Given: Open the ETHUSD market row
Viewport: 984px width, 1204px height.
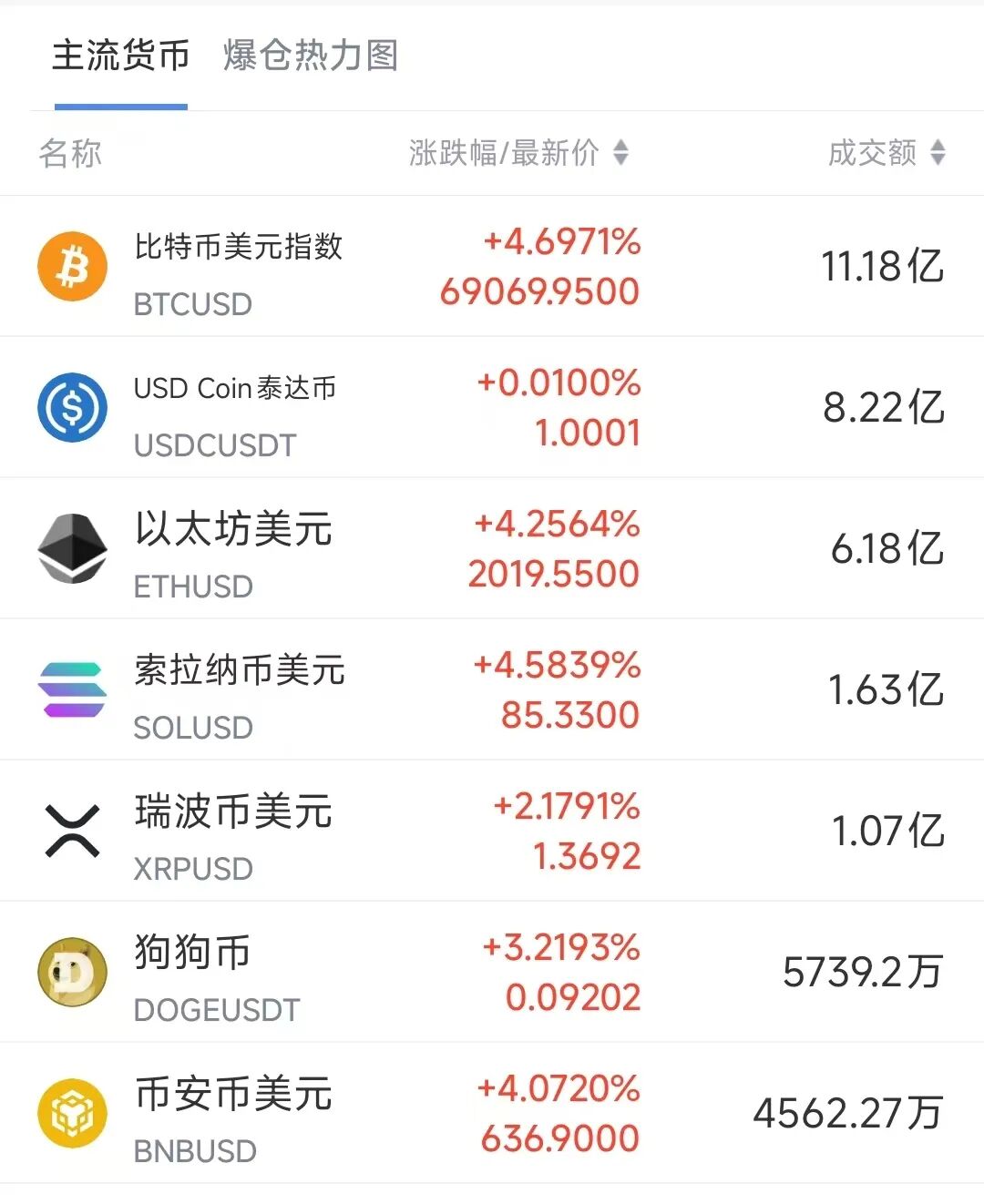Looking at the screenshot, I should click(x=492, y=548).
